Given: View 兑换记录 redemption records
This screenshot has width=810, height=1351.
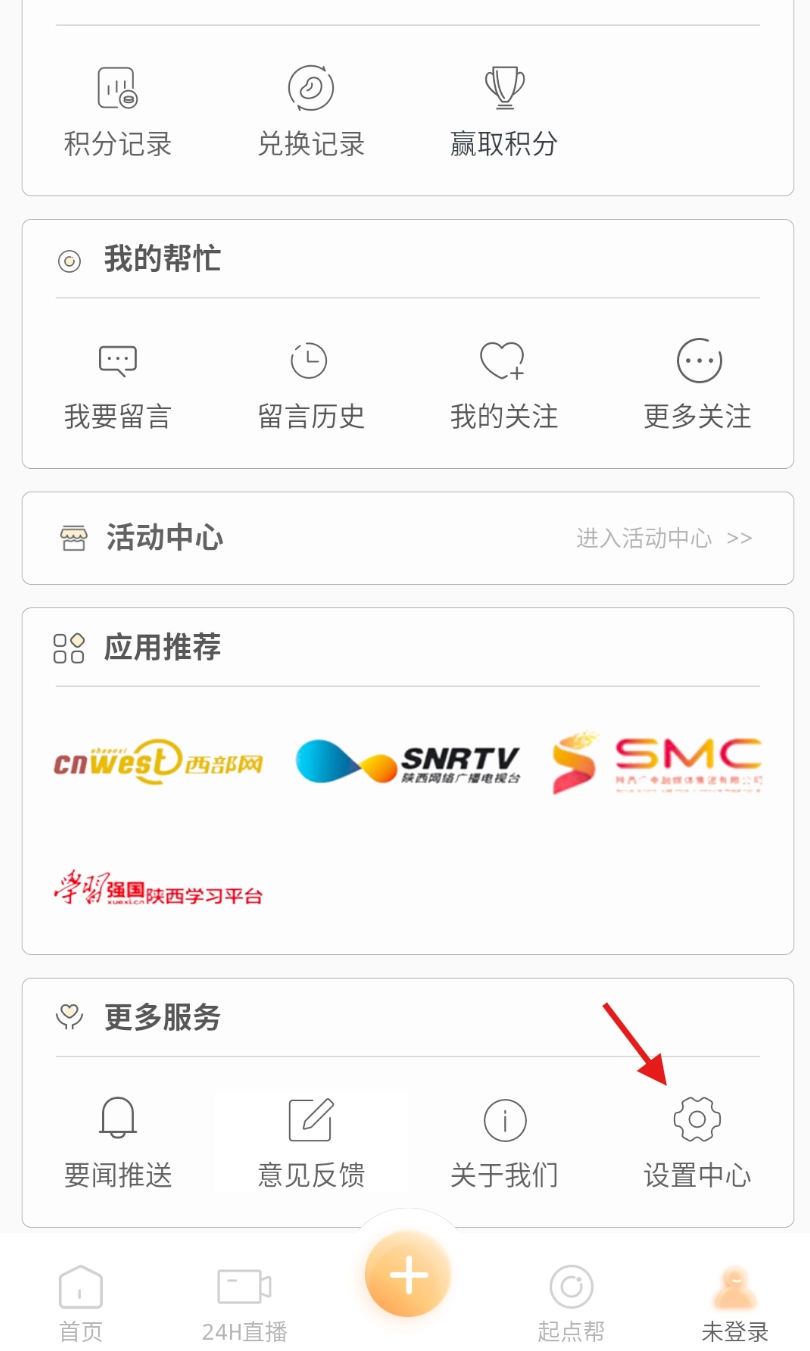Looking at the screenshot, I should (311, 111).
